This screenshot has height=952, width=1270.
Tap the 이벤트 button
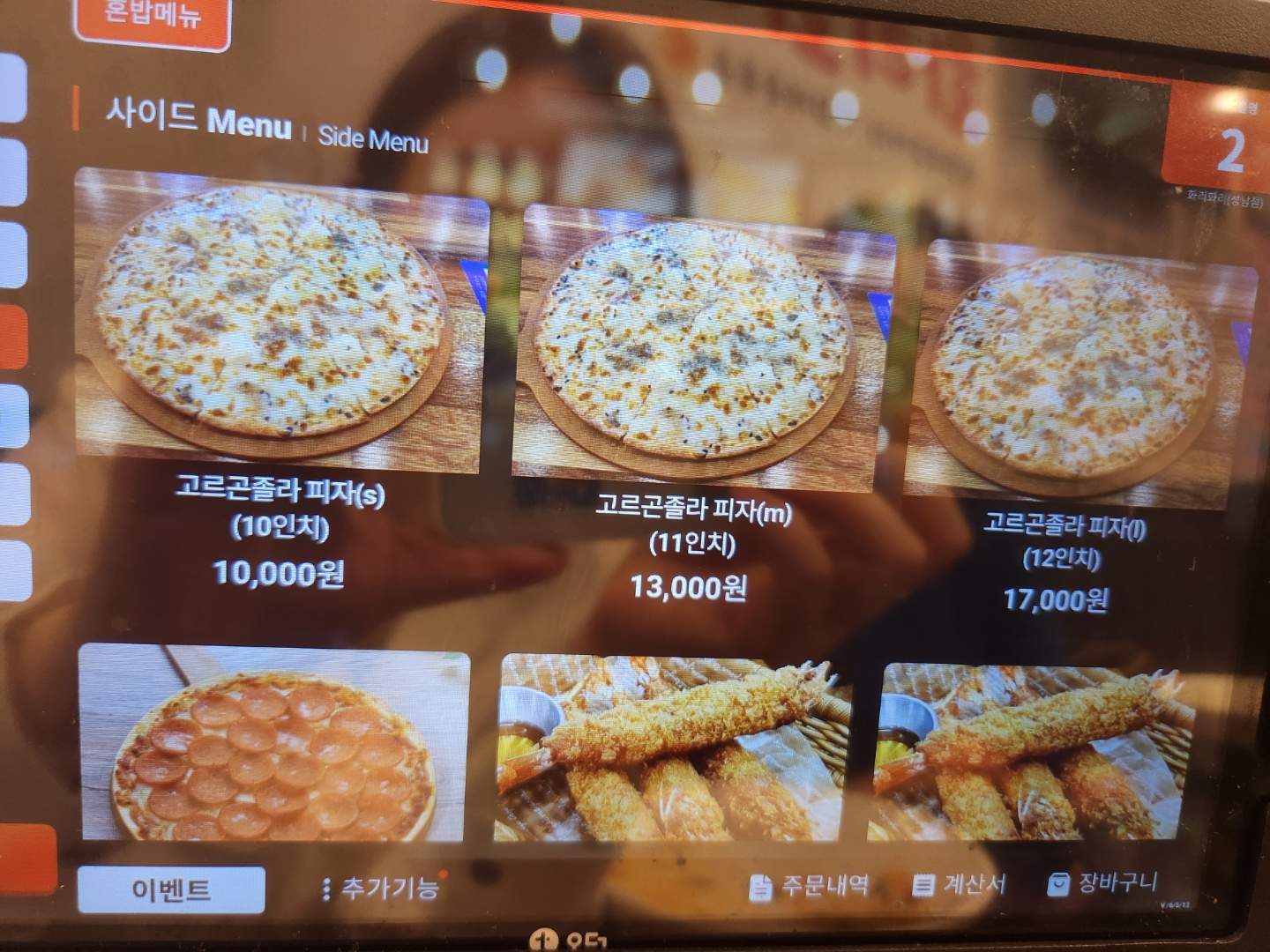[x=171, y=889]
